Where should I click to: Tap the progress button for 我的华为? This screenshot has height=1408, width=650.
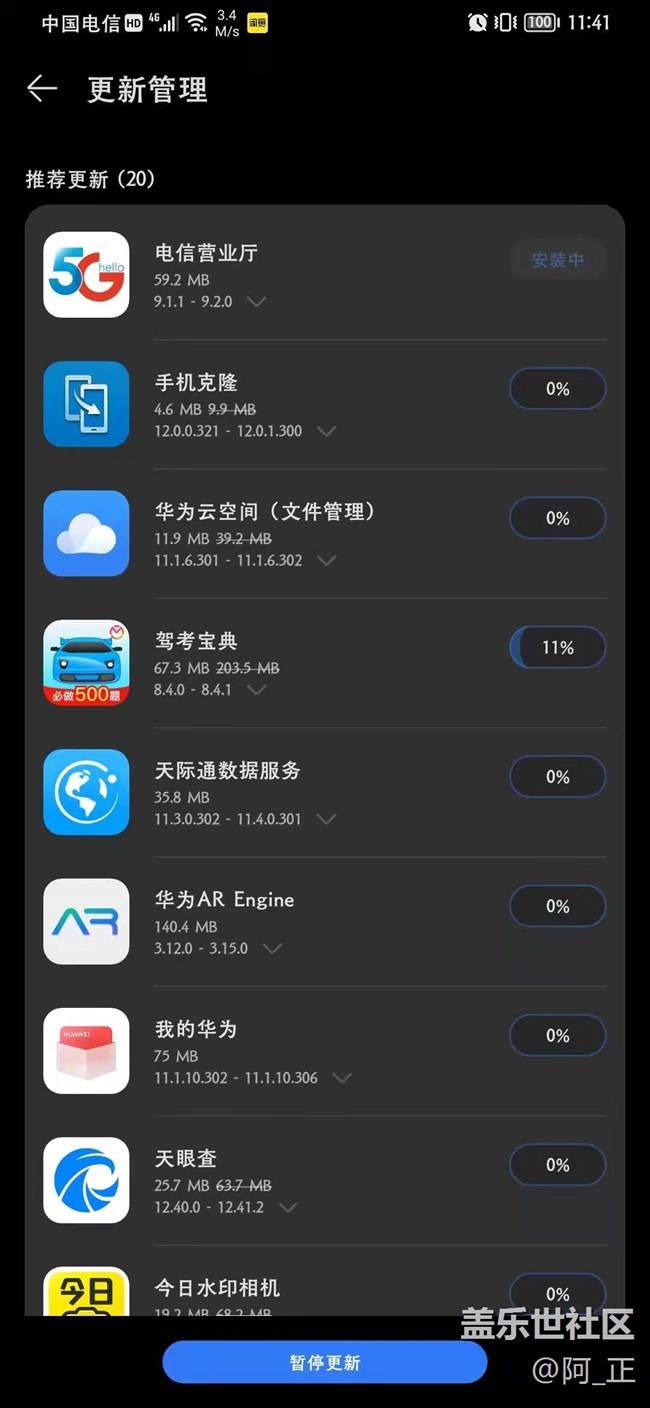click(x=557, y=1036)
